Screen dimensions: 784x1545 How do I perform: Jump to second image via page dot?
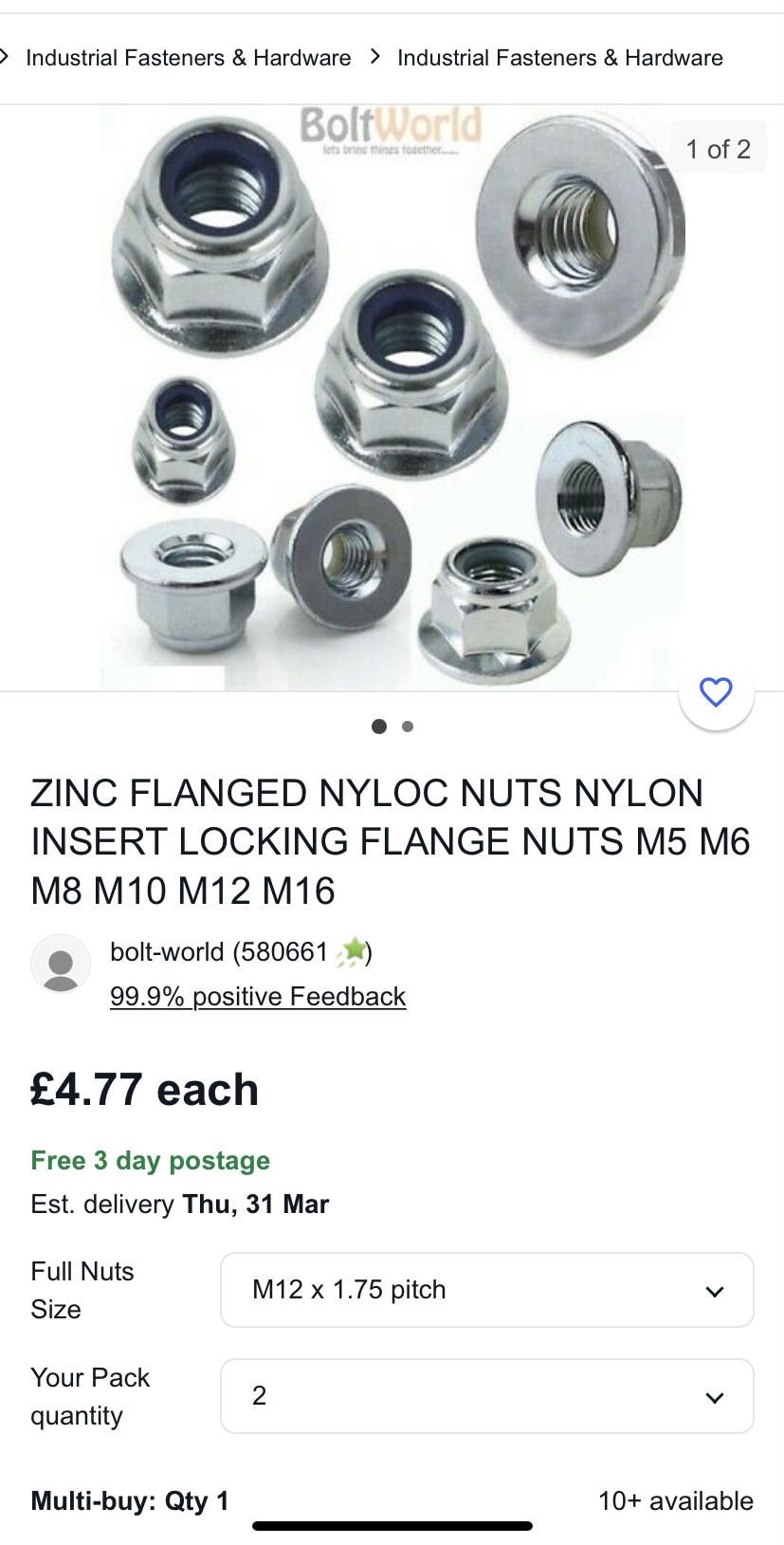pos(408,727)
